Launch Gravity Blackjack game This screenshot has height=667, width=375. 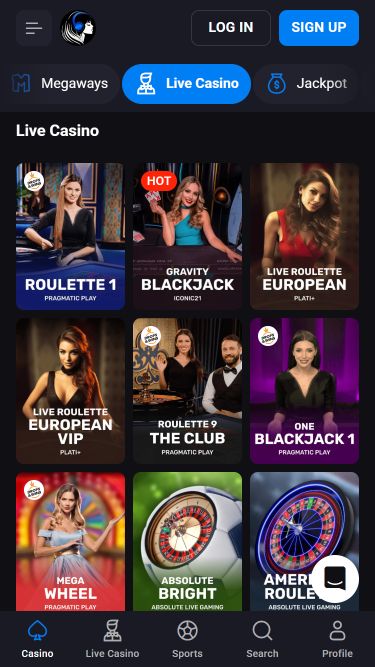(x=188, y=236)
